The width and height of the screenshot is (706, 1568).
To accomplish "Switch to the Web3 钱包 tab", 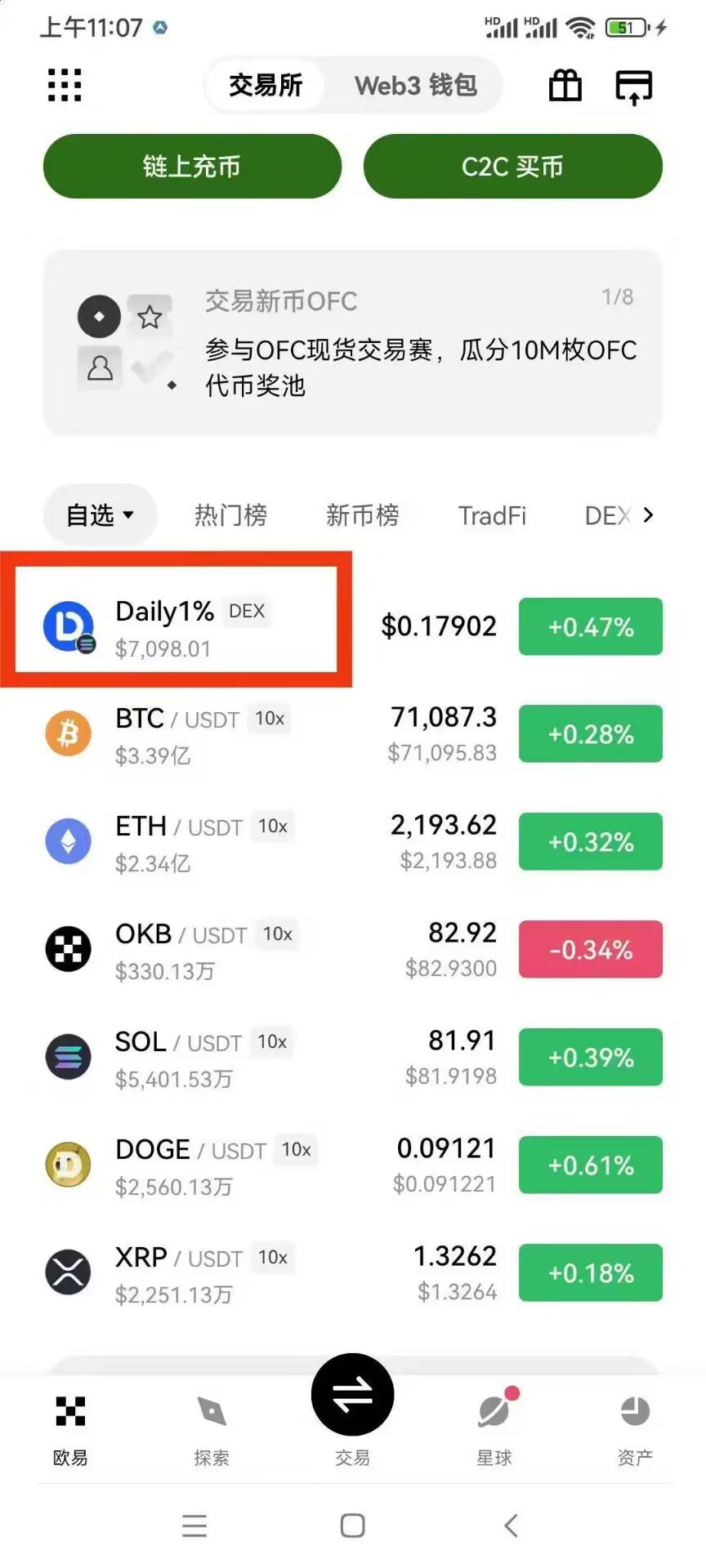I will [x=415, y=86].
